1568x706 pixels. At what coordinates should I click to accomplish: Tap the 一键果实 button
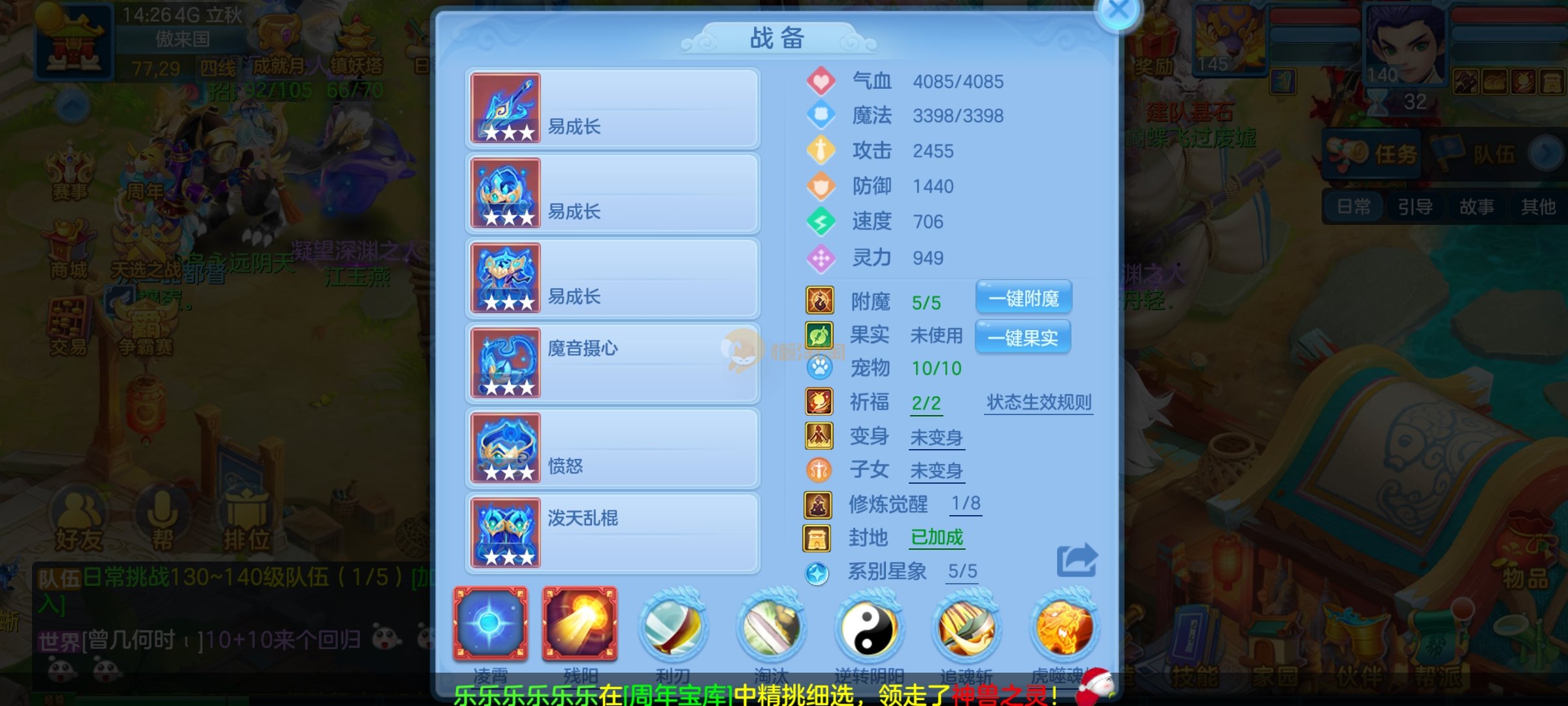tap(1022, 337)
